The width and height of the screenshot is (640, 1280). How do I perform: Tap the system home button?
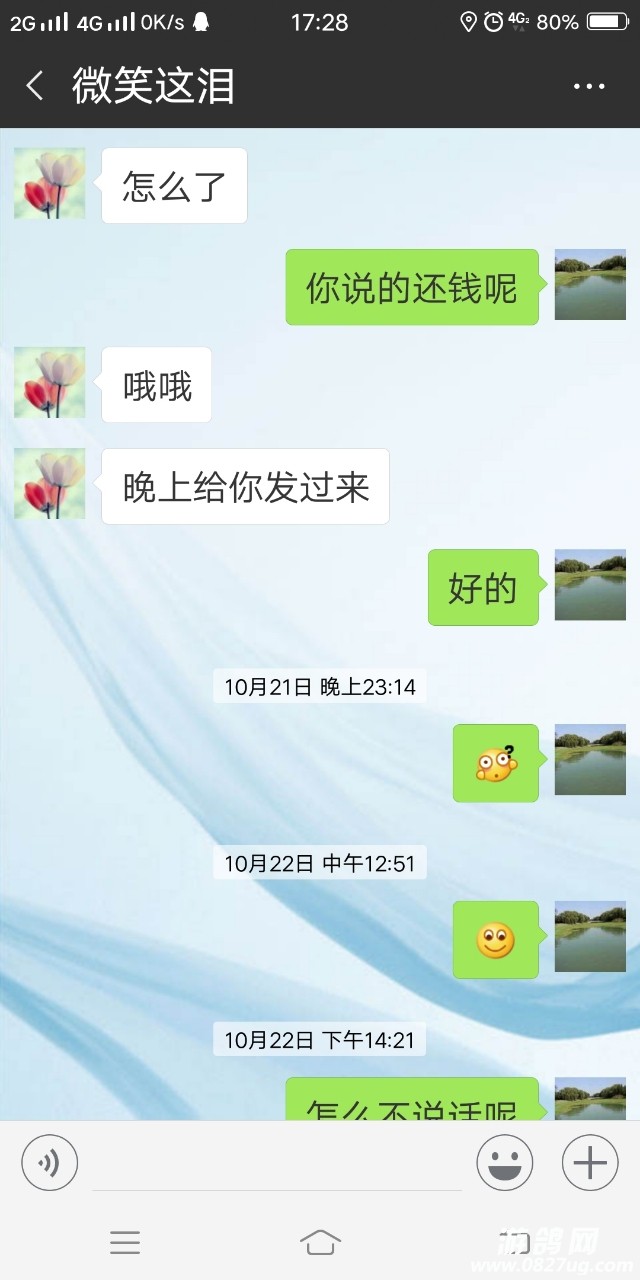click(x=320, y=1242)
